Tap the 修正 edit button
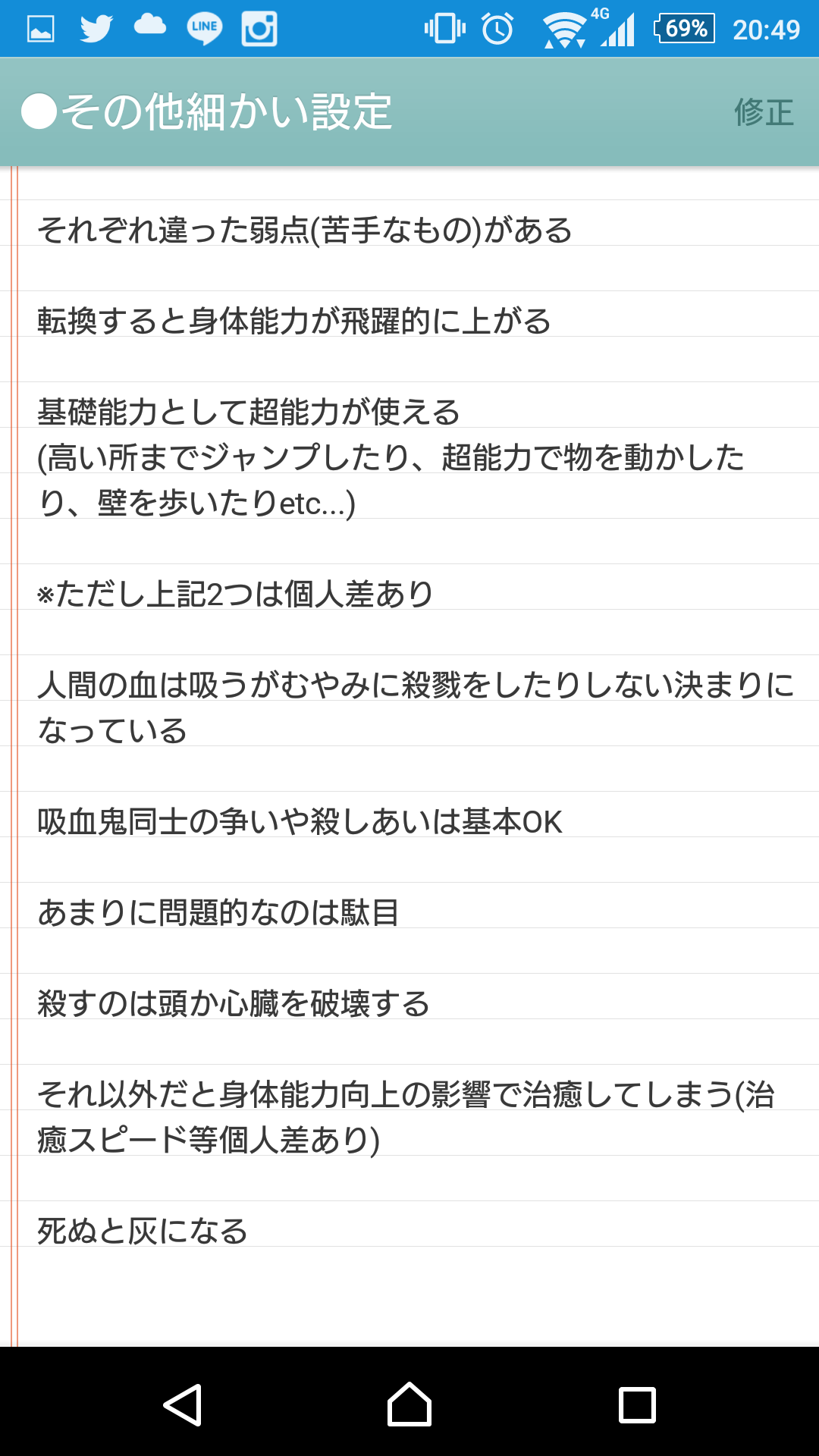The height and width of the screenshot is (1456, 819). [763, 112]
